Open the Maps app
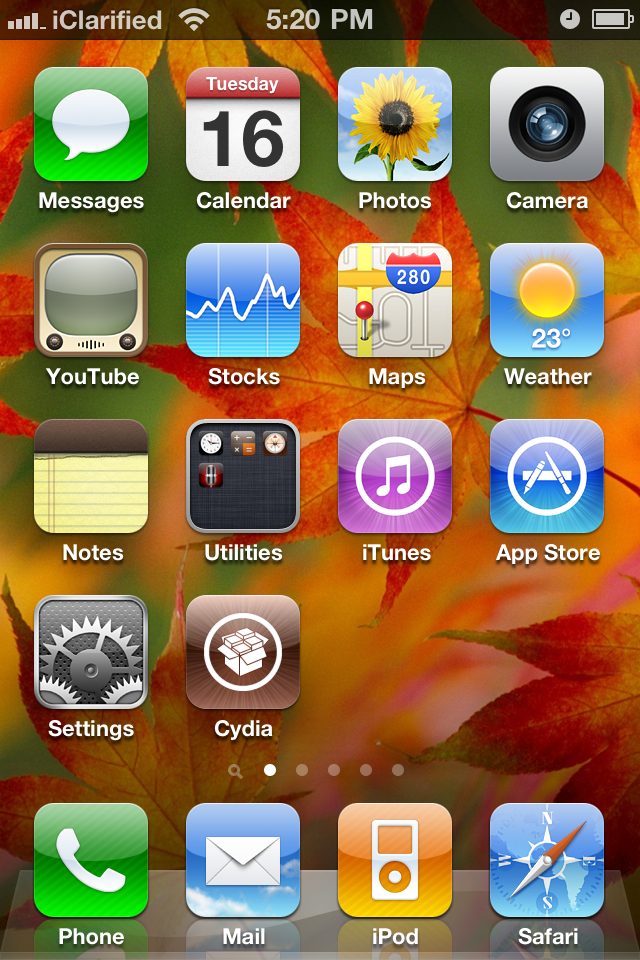 click(395, 300)
